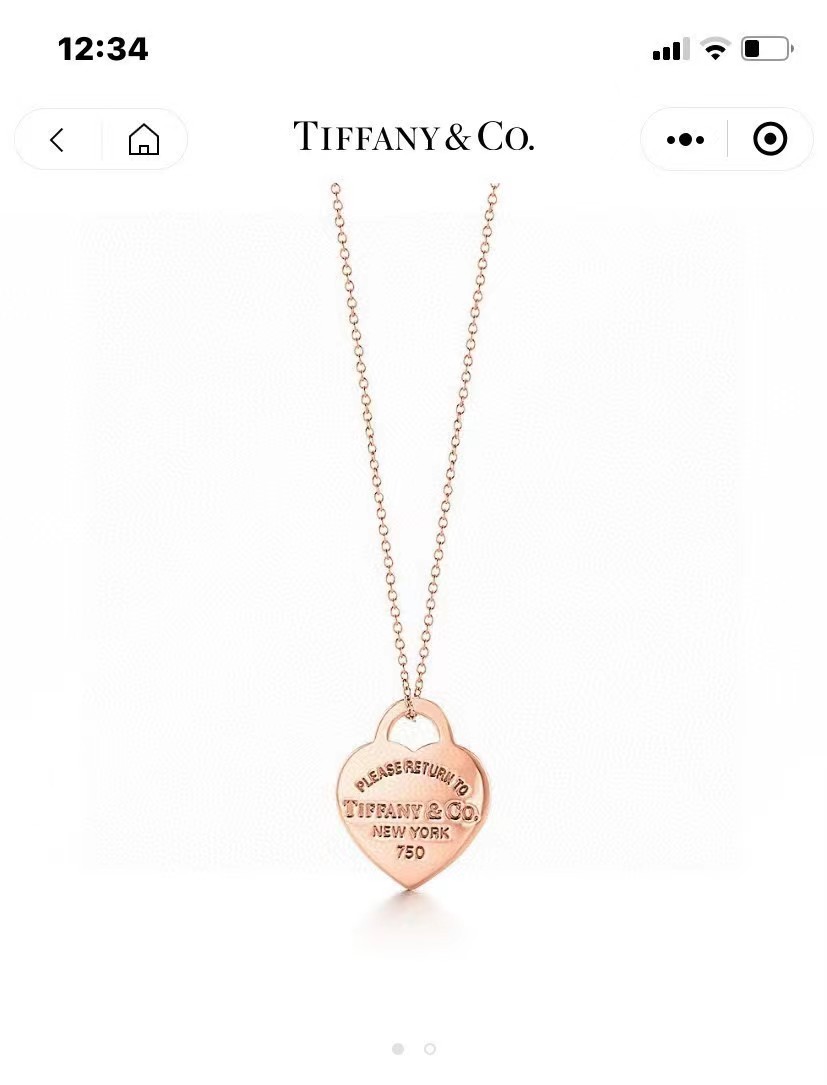
Task: Tap the navigation bar title area
Action: coord(413,139)
